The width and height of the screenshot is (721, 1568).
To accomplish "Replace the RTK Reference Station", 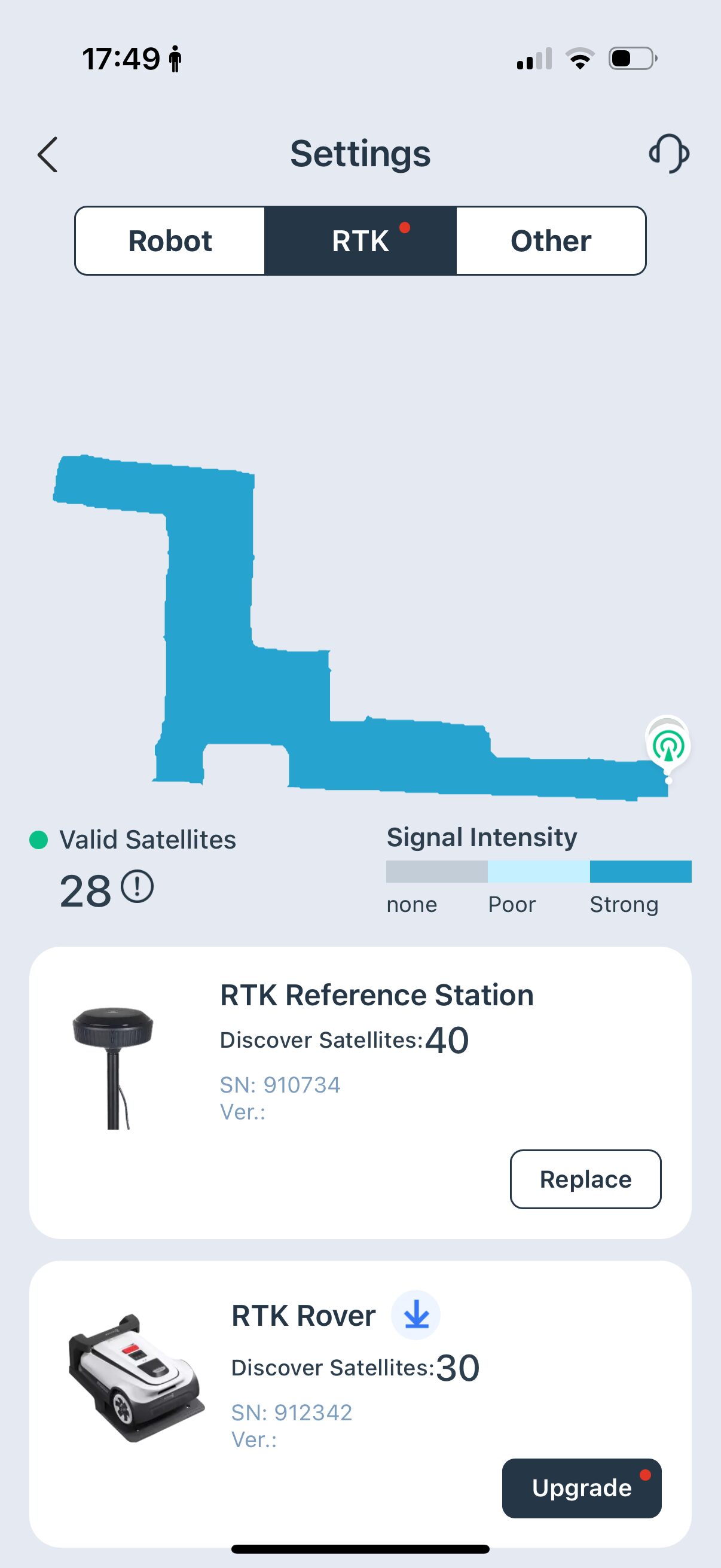I will coord(585,1179).
